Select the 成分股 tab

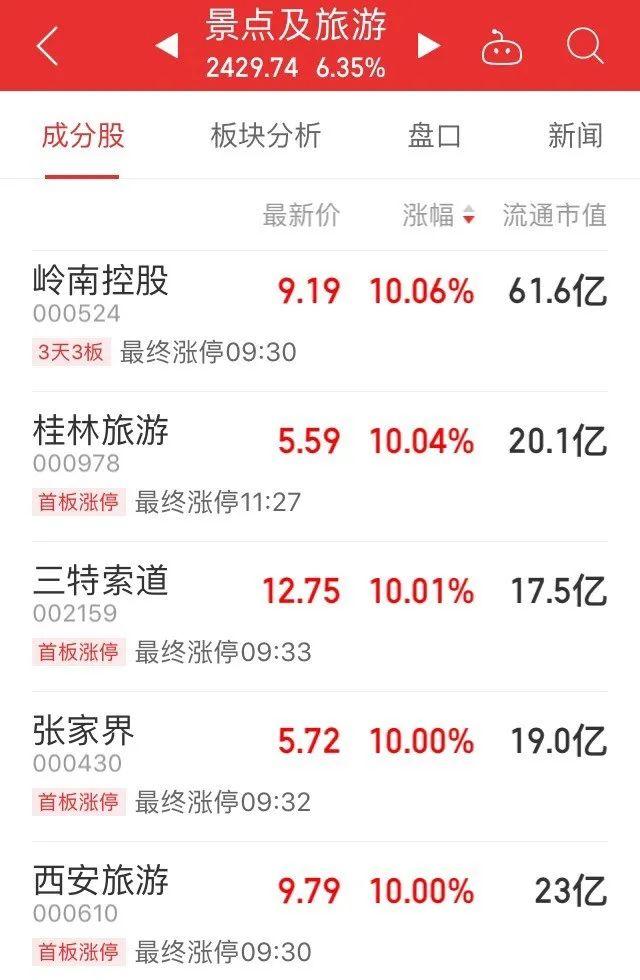[x=82, y=136]
